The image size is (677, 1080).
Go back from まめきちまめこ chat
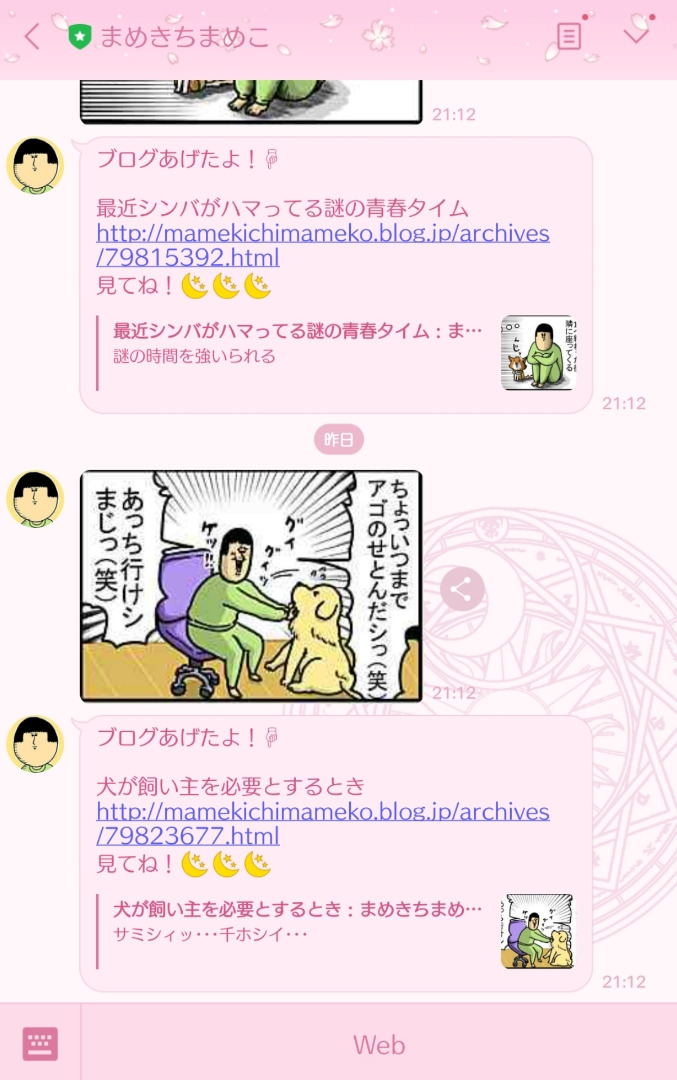pyautogui.click(x=33, y=37)
